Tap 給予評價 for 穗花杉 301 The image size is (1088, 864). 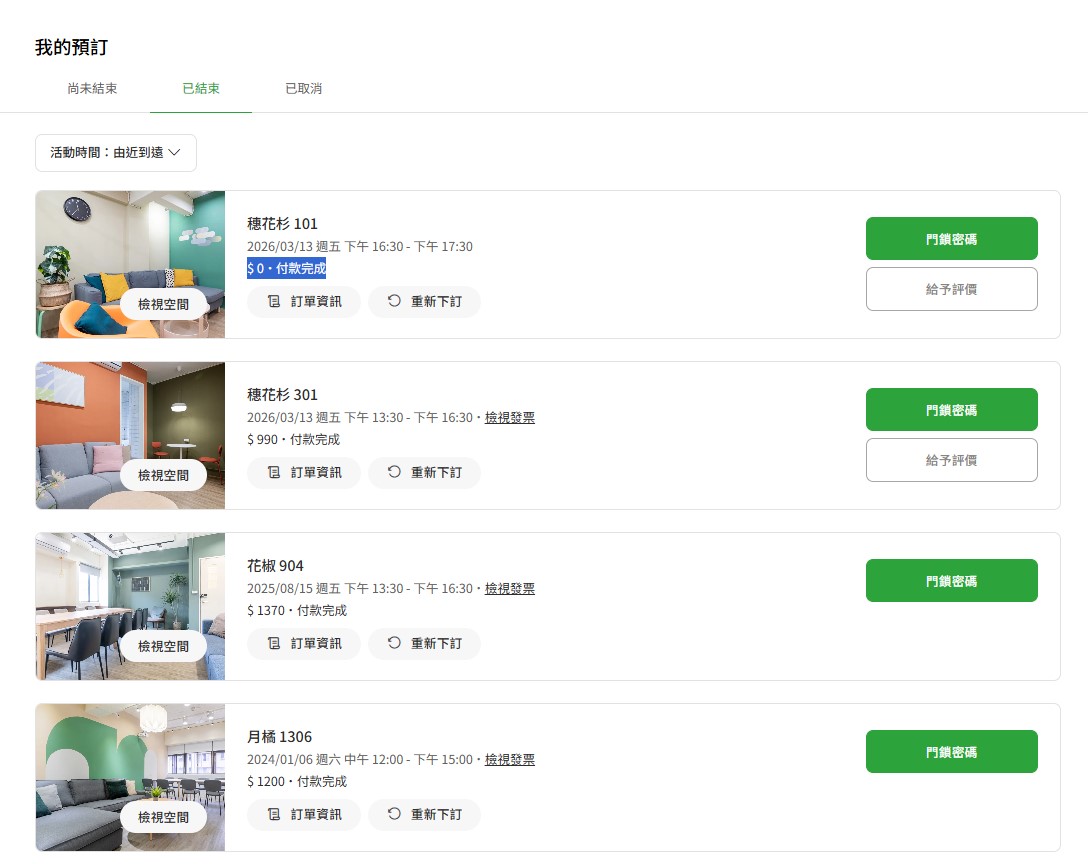pos(951,460)
